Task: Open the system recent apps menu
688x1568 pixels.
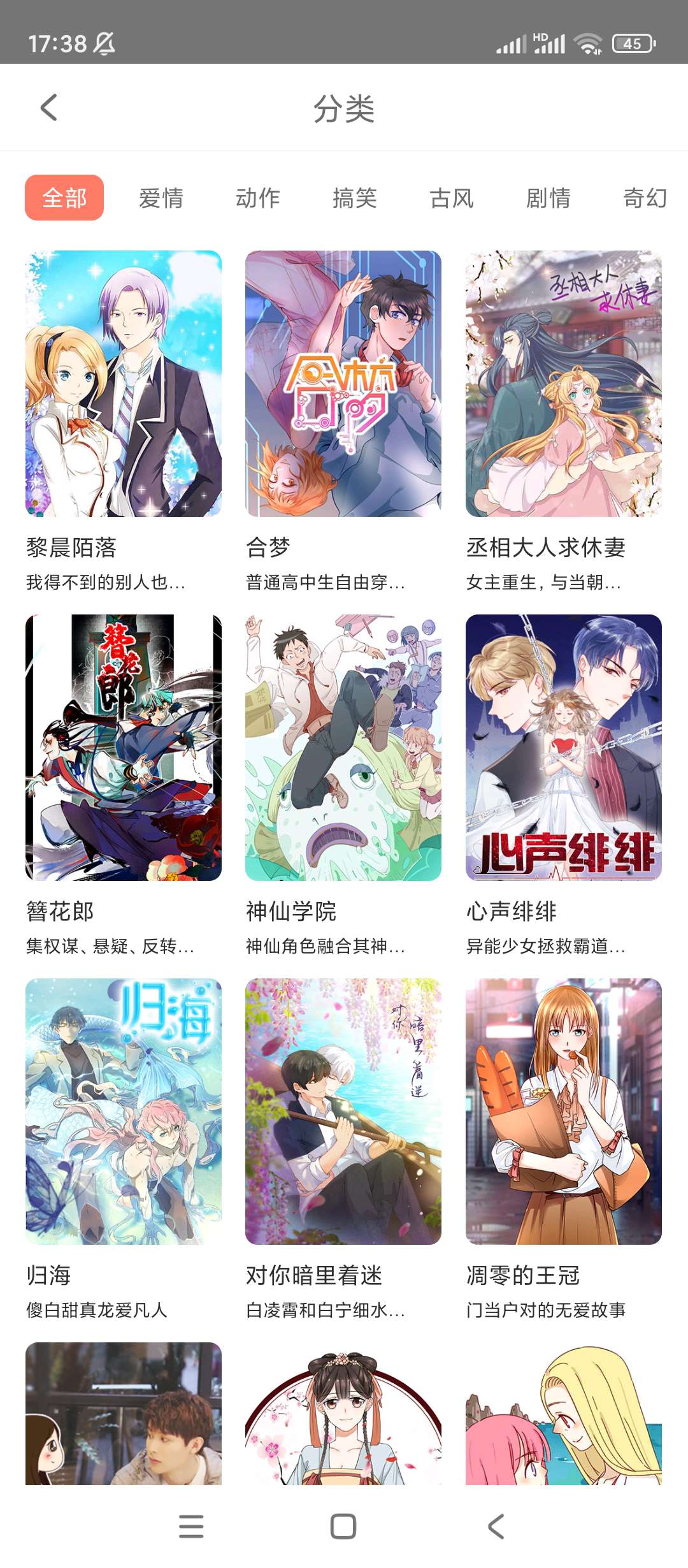Action: pos(191,1527)
